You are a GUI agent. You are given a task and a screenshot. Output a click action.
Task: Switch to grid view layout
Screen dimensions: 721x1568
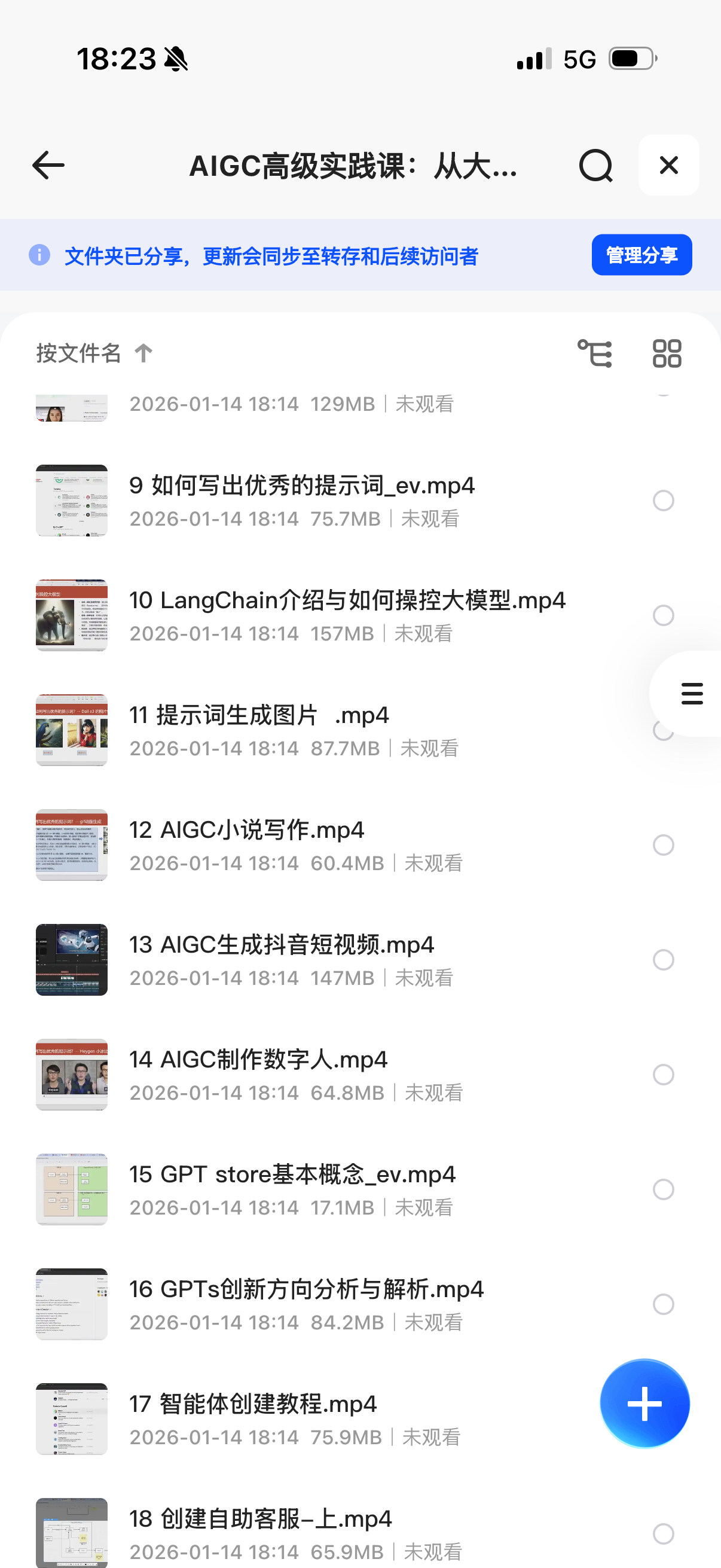(667, 353)
